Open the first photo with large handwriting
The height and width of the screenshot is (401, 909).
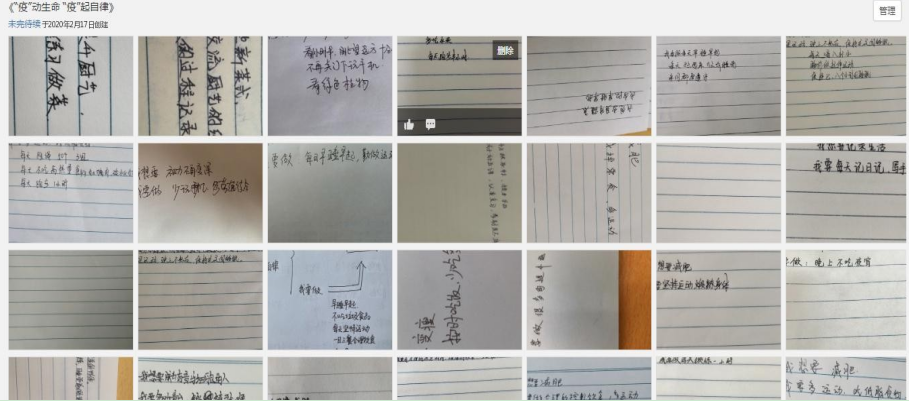[70, 86]
